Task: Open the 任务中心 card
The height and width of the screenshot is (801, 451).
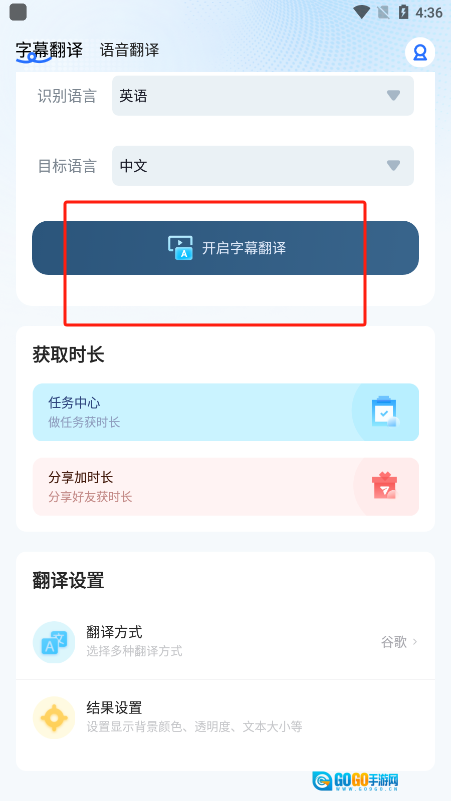Action: pyautogui.click(x=226, y=412)
